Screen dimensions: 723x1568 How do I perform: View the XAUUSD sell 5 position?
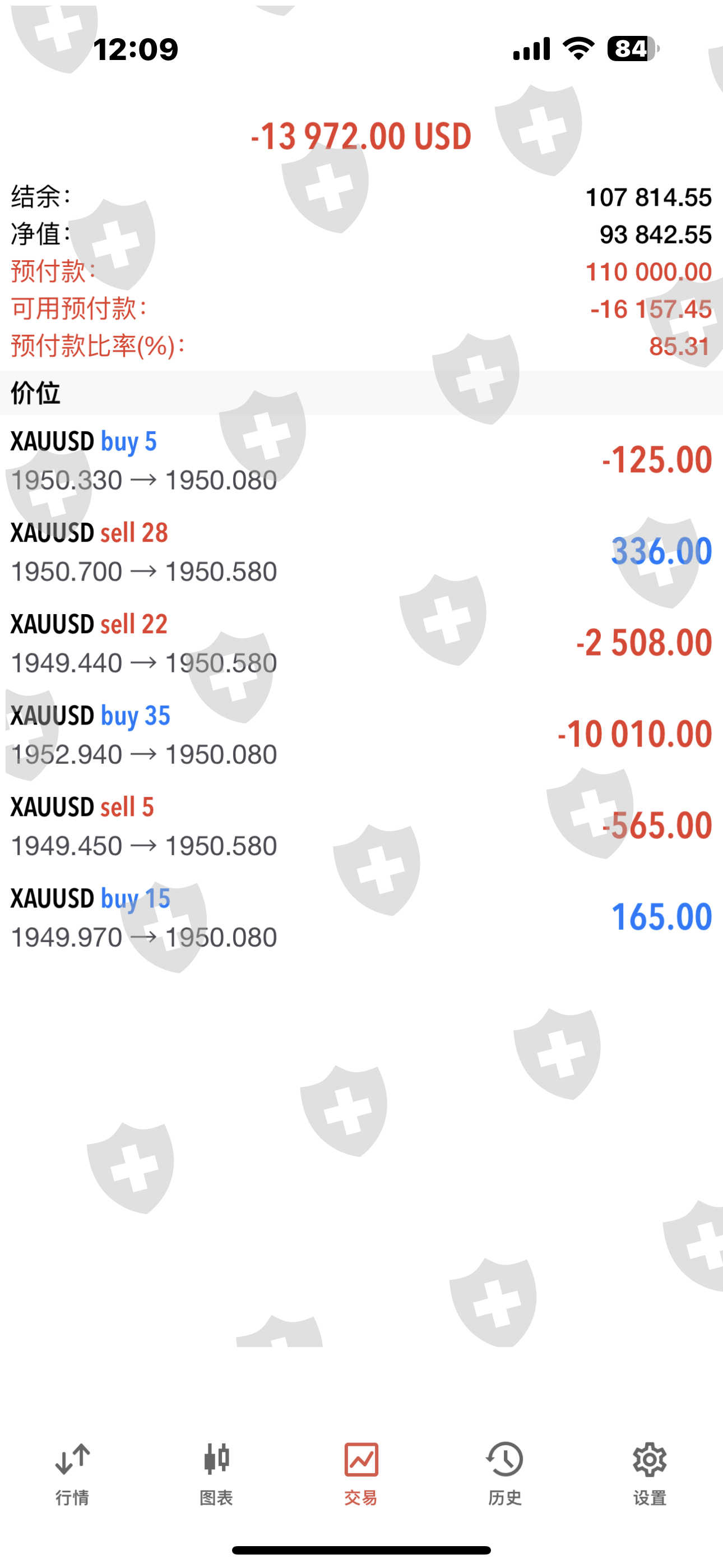click(361, 826)
